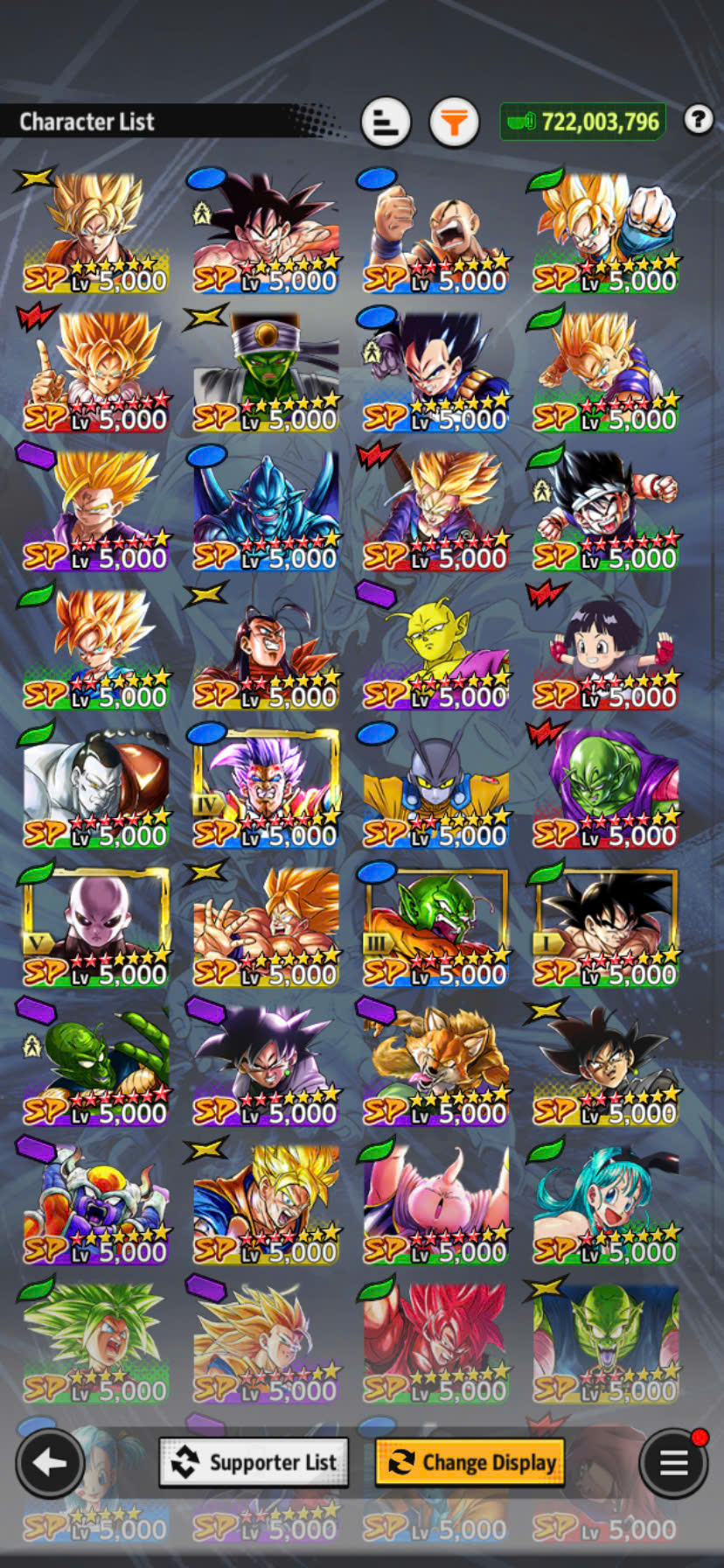Viewport: 724px width, 1568px height.
Task: Tap the Change Display button
Action: [x=470, y=1462]
